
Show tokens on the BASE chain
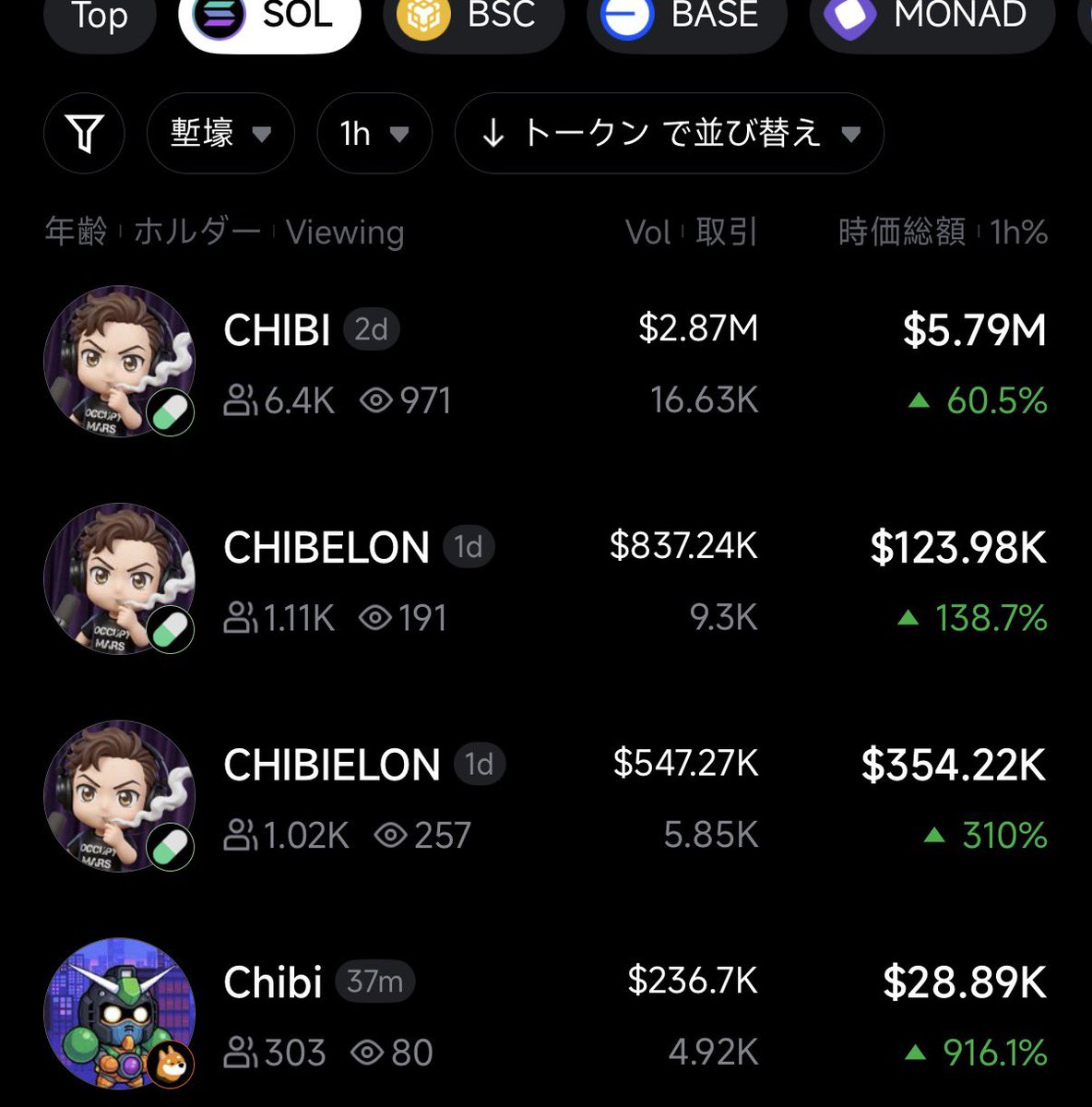pyautogui.click(x=686, y=17)
